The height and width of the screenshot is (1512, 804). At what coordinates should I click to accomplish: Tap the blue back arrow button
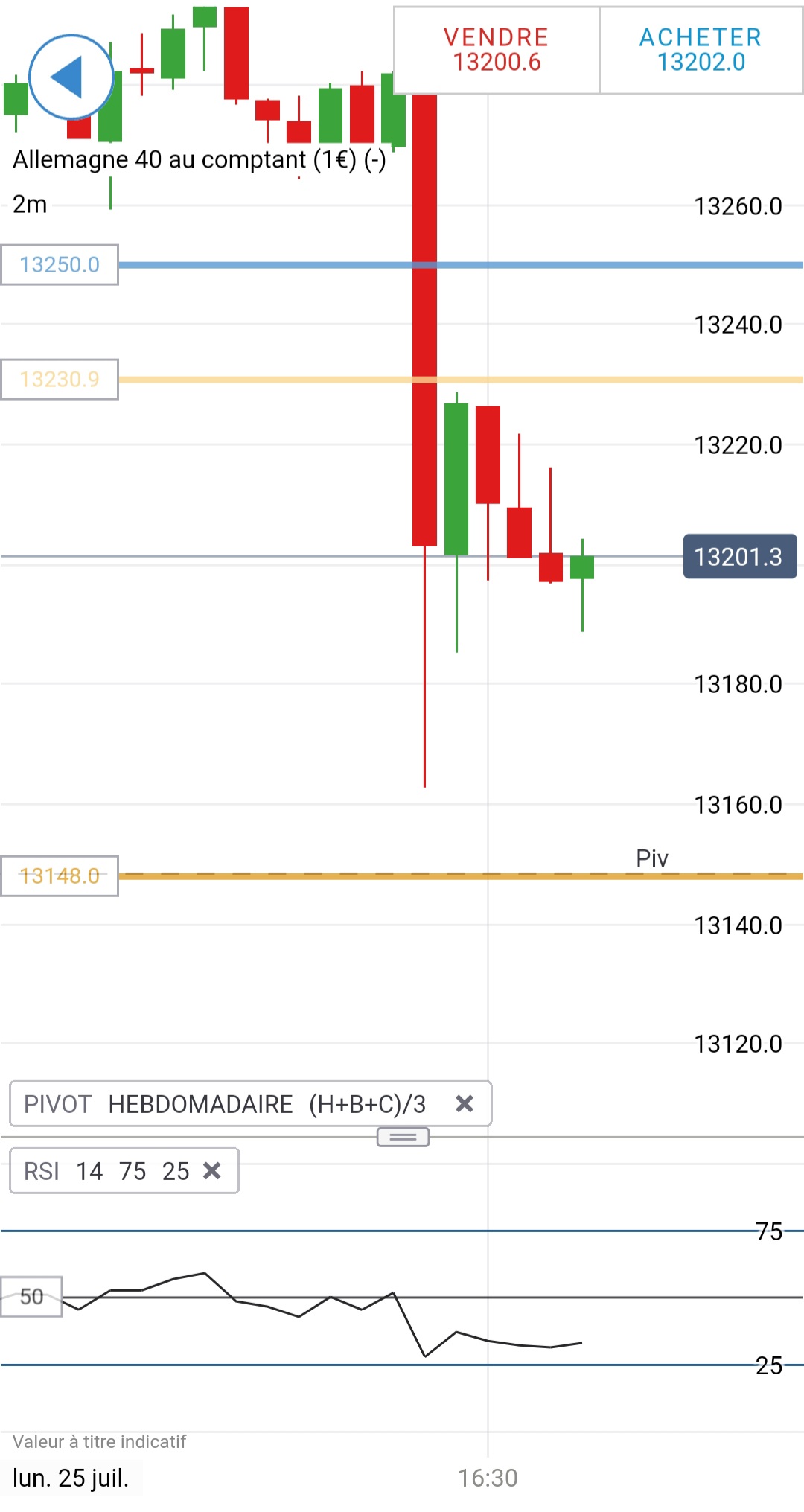pyautogui.click(x=71, y=77)
